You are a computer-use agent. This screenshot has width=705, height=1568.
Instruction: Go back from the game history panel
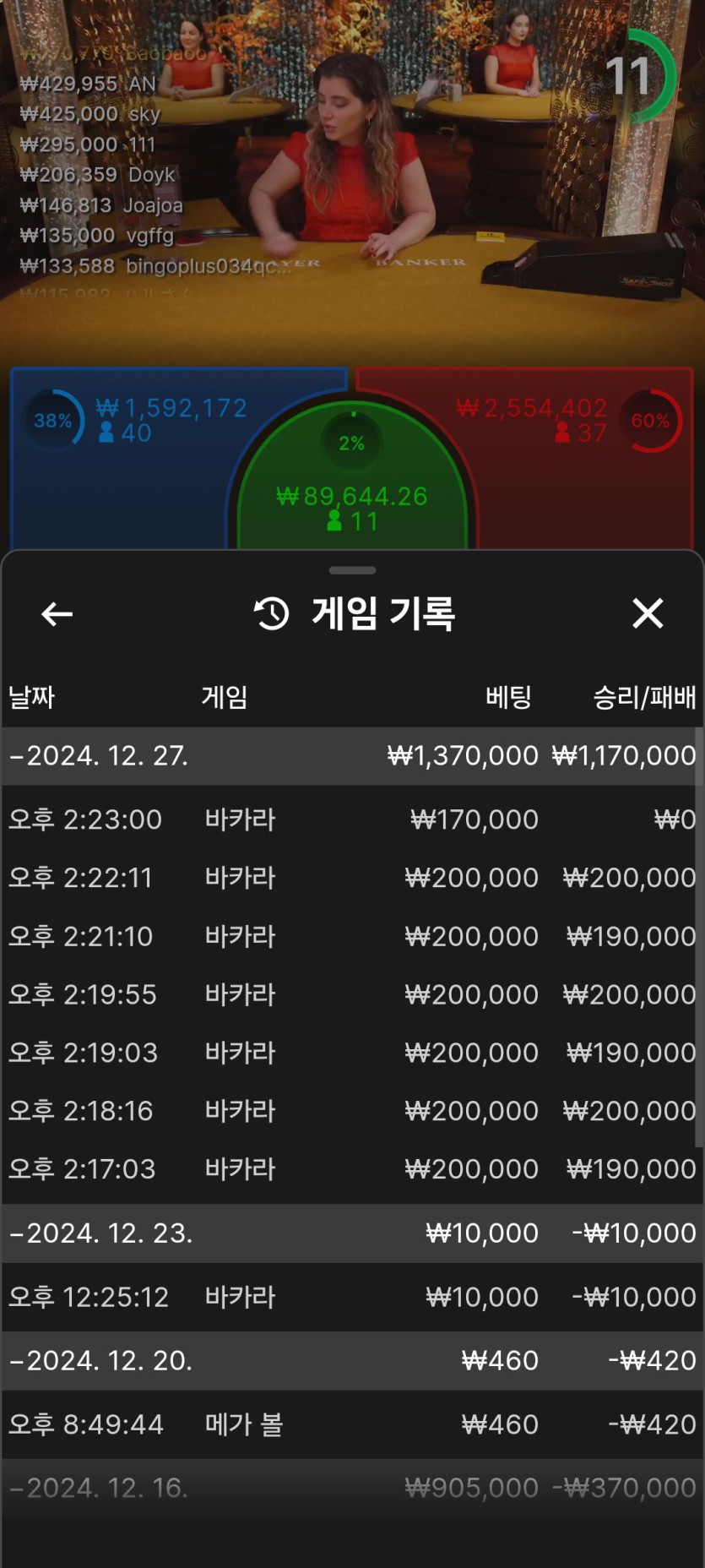[57, 614]
